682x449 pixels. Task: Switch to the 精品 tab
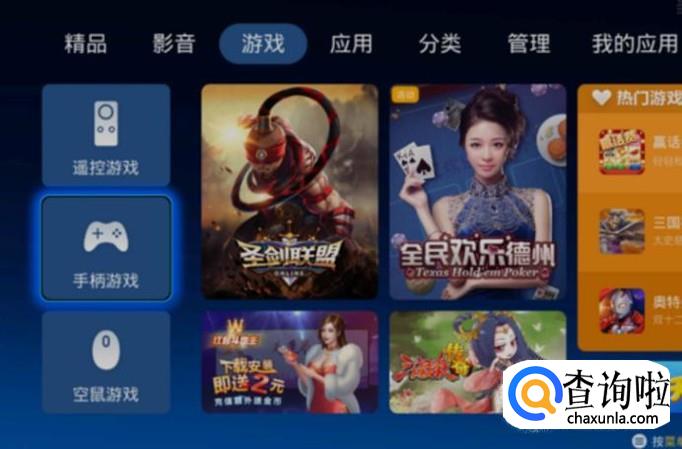coord(85,44)
